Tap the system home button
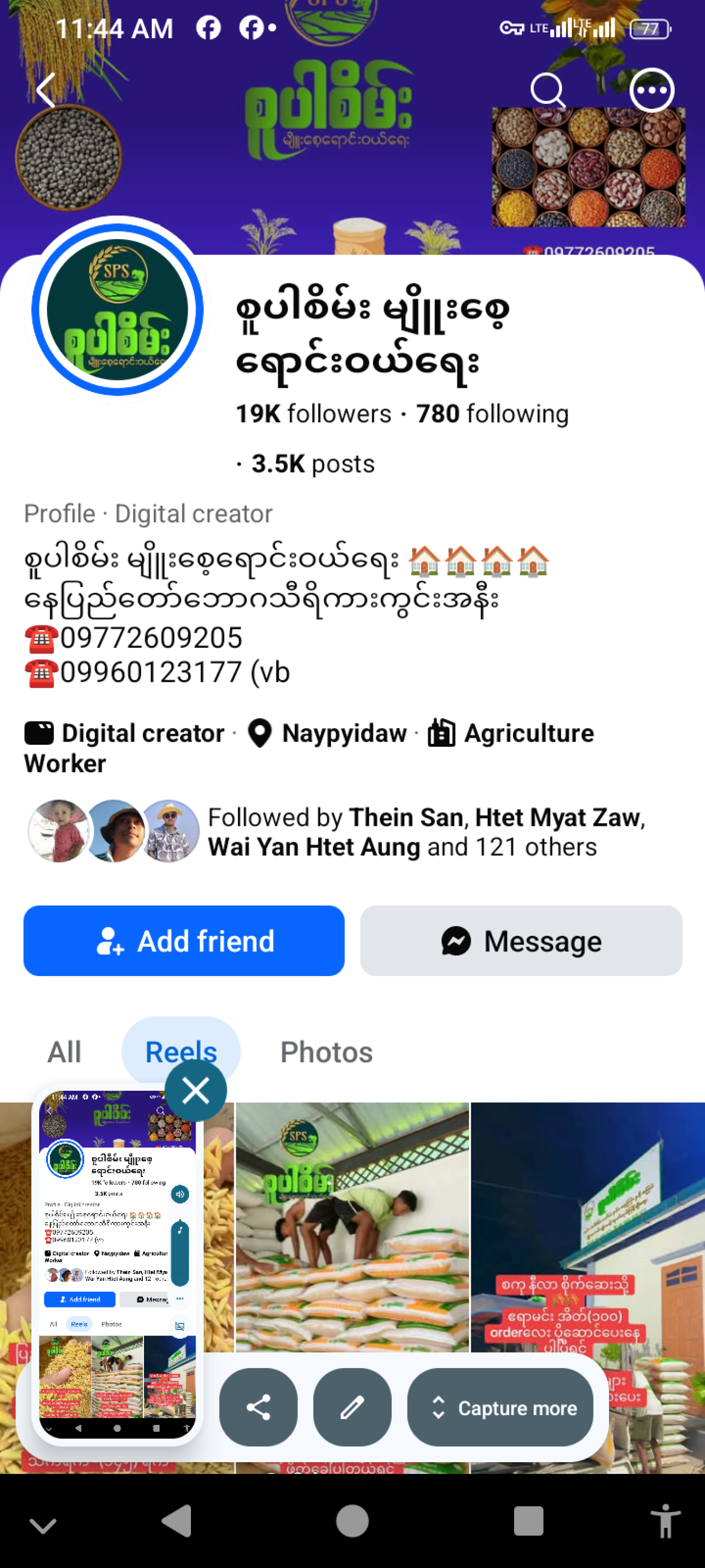This screenshot has height=1568, width=705. (x=352, y=1521)
